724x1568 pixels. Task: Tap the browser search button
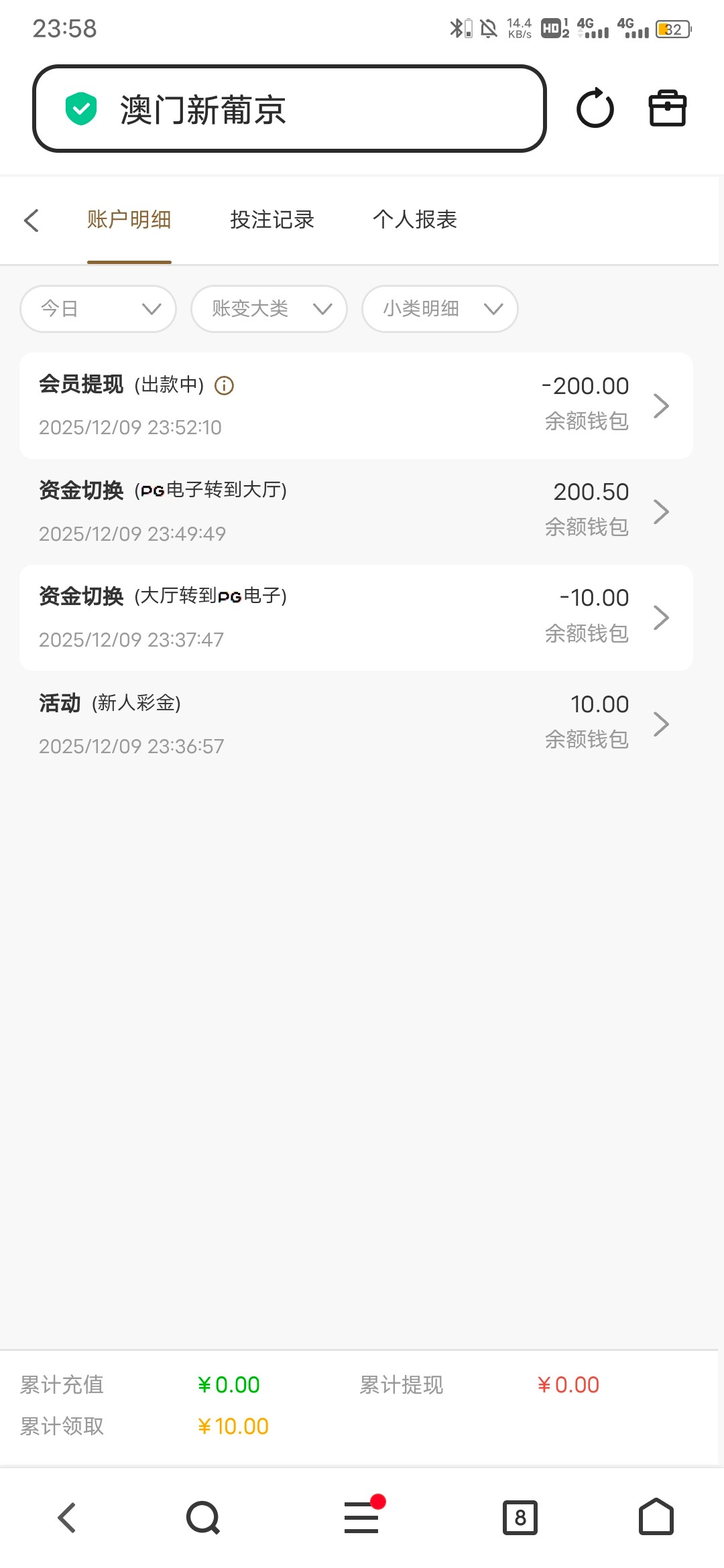click(203, 1518)
